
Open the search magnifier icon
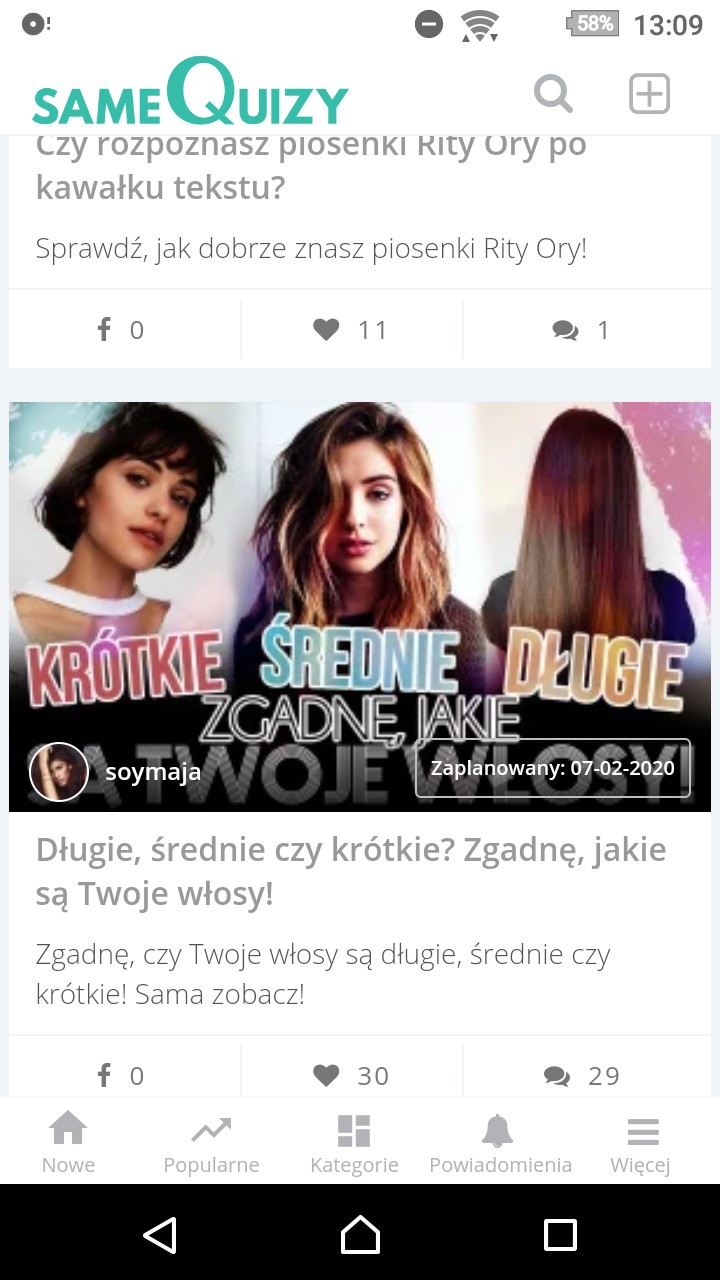pyautogui.click(x=553, y=94)
